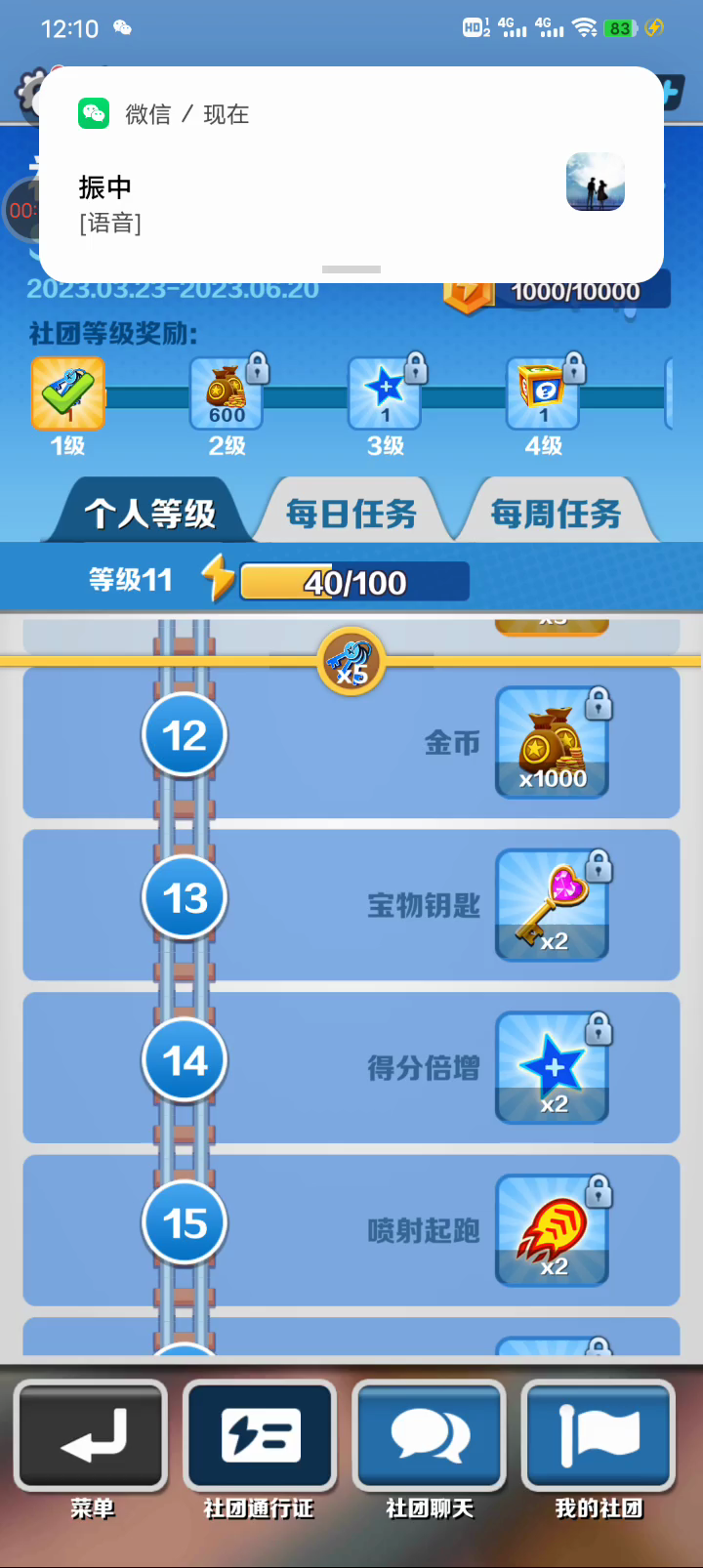View the 3级 club level star reward
703x1568 pixels.
pyautogui.click(x=385, y=393)
